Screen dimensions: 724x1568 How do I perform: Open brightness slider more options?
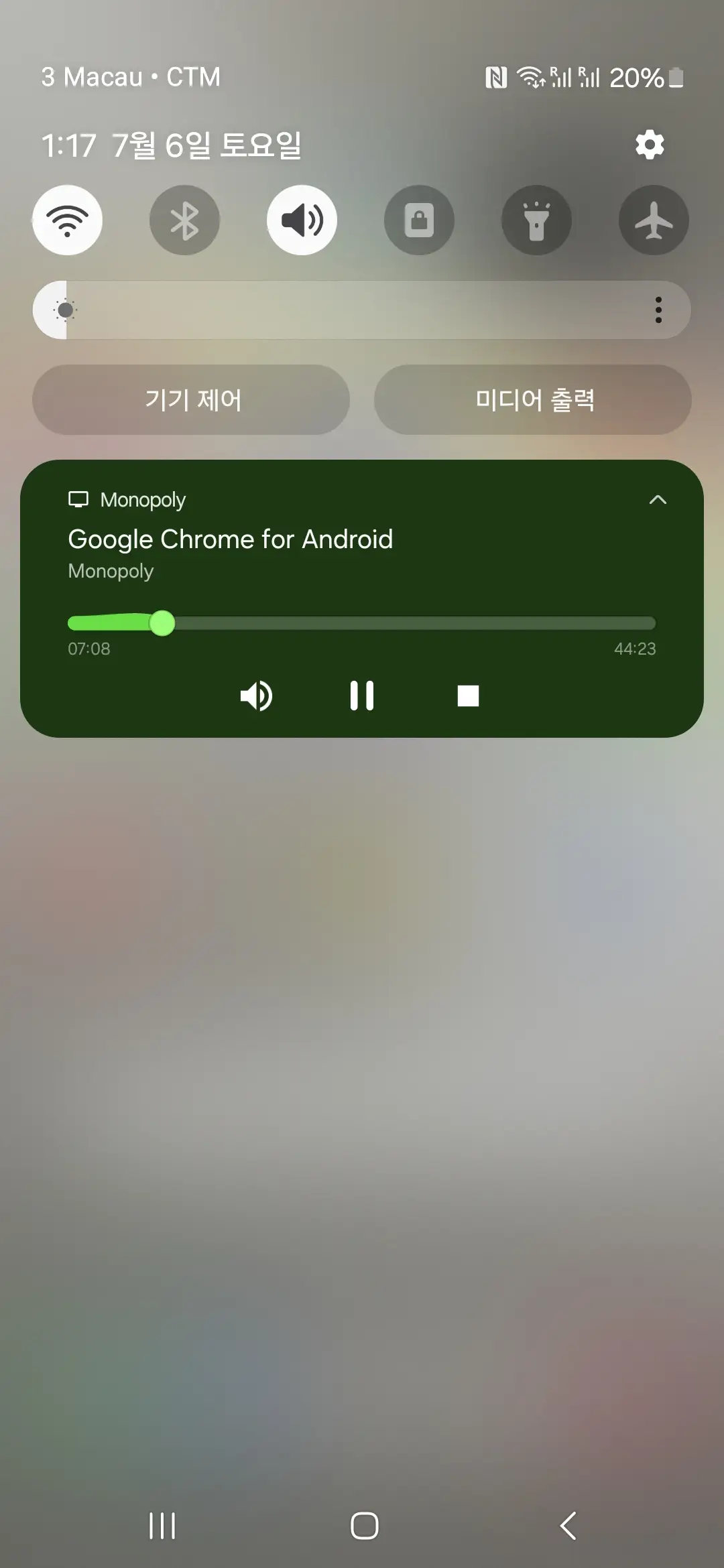coord(658,310)
